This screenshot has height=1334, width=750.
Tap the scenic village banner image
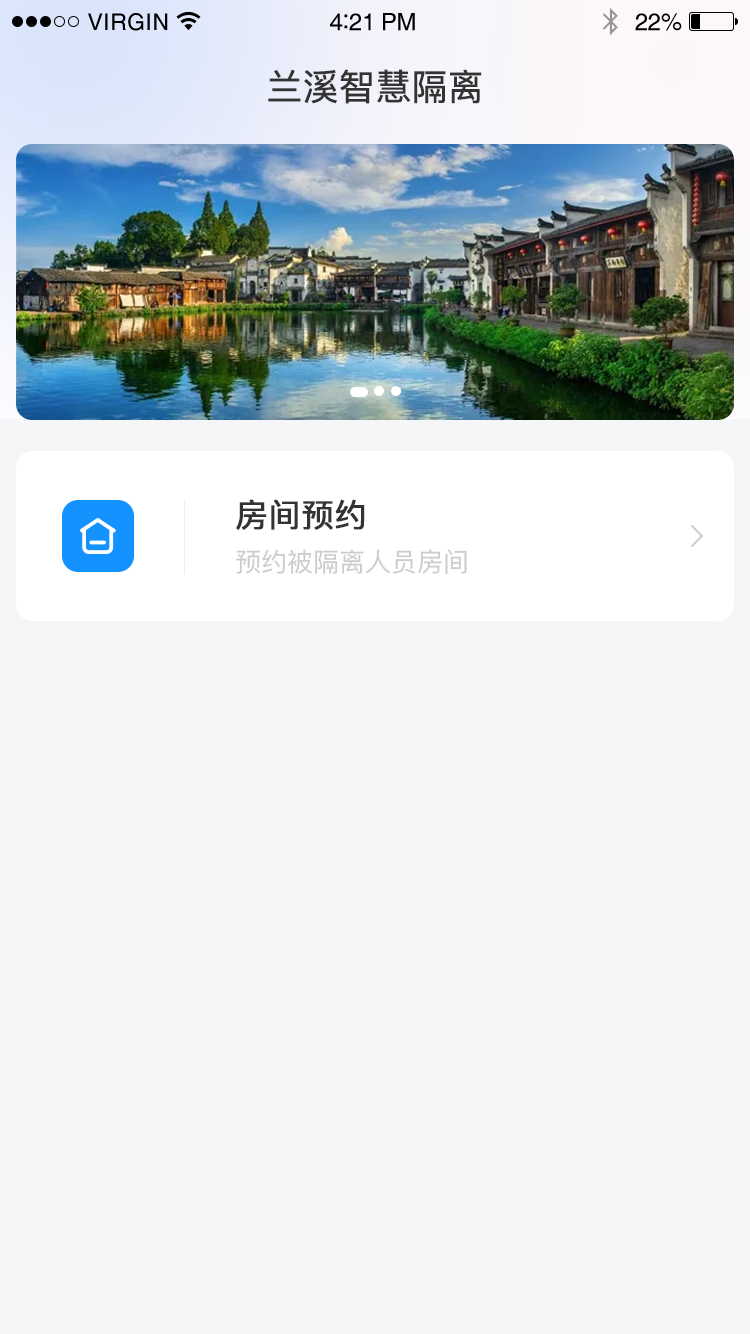pos(375,281)
